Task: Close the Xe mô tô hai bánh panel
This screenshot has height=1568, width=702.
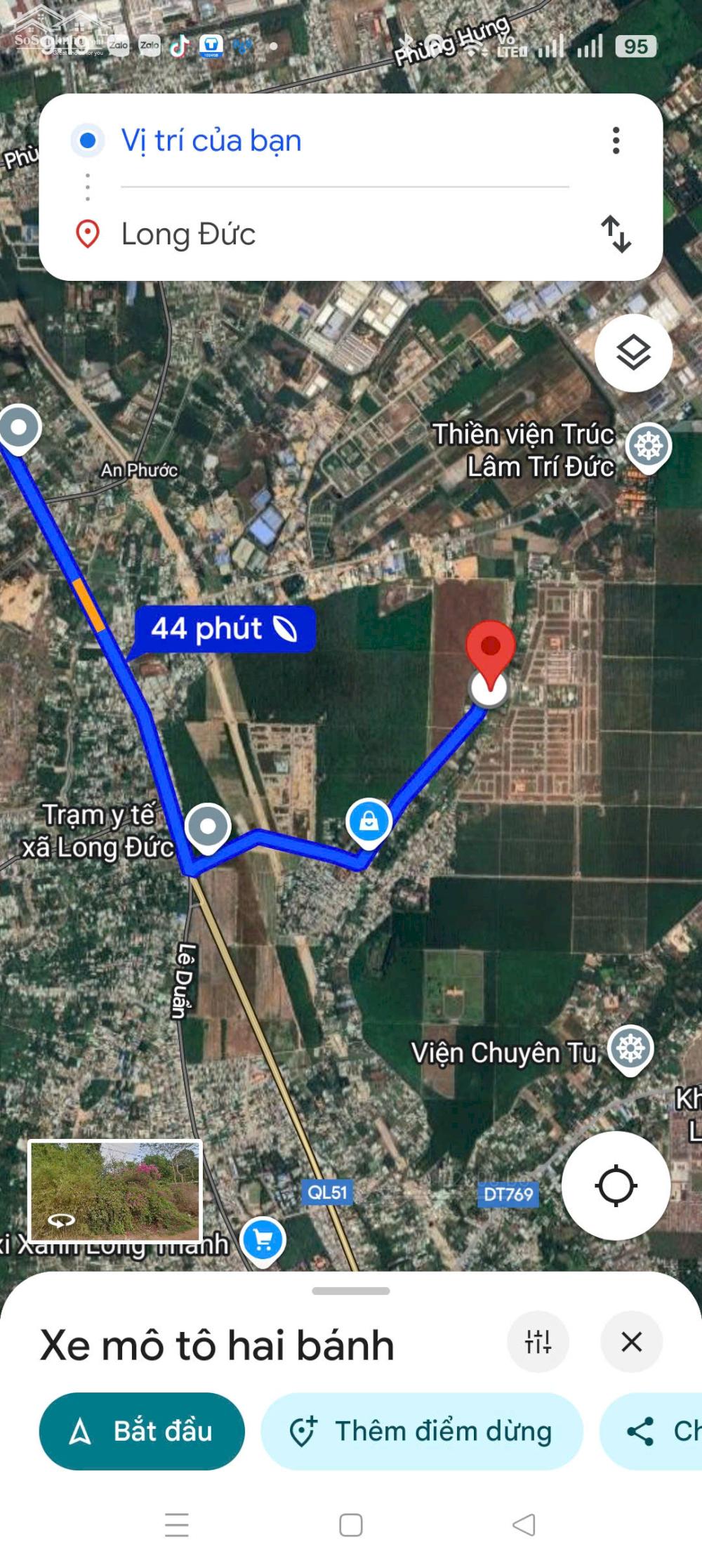Action: [x=631, y=1342]
